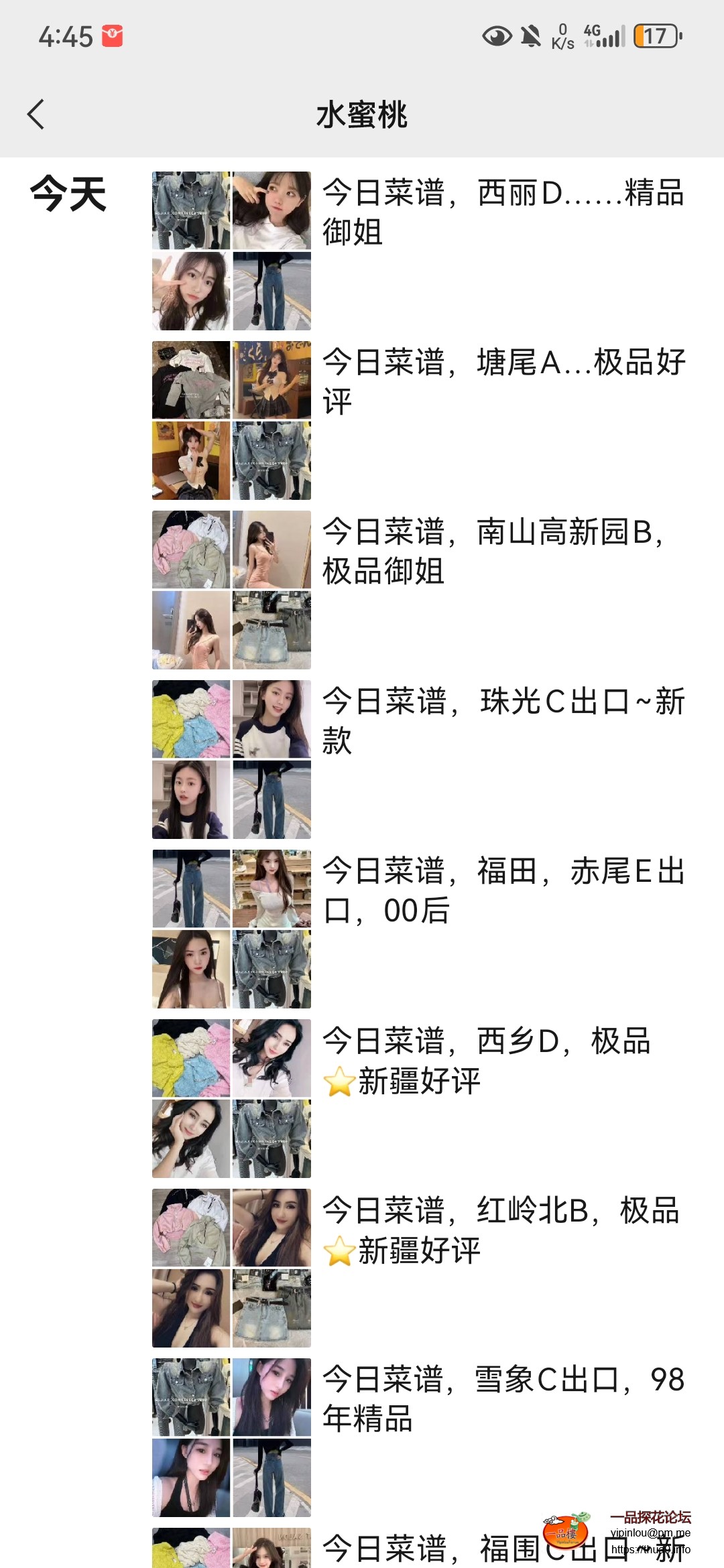Tap the muted notifications bell icon

click(x=531, y=38)
